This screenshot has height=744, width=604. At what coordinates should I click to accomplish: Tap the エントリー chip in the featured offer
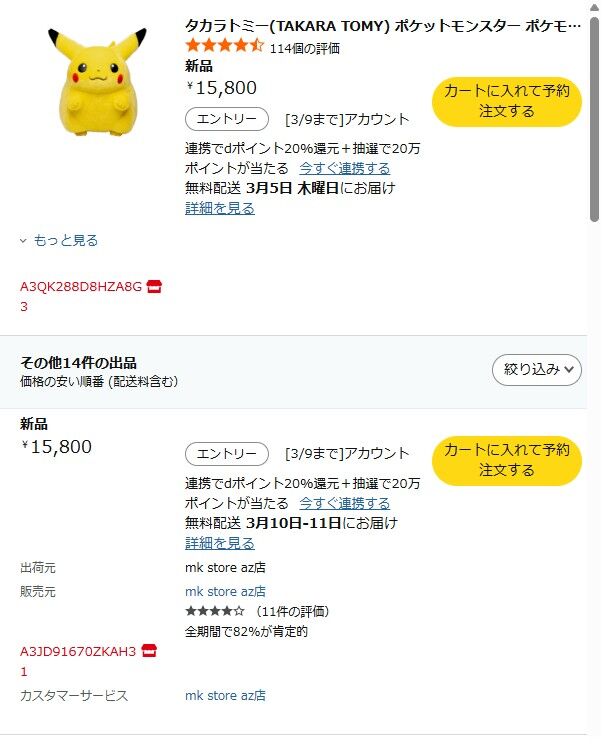pyautogui.click(x=227, y=119)
